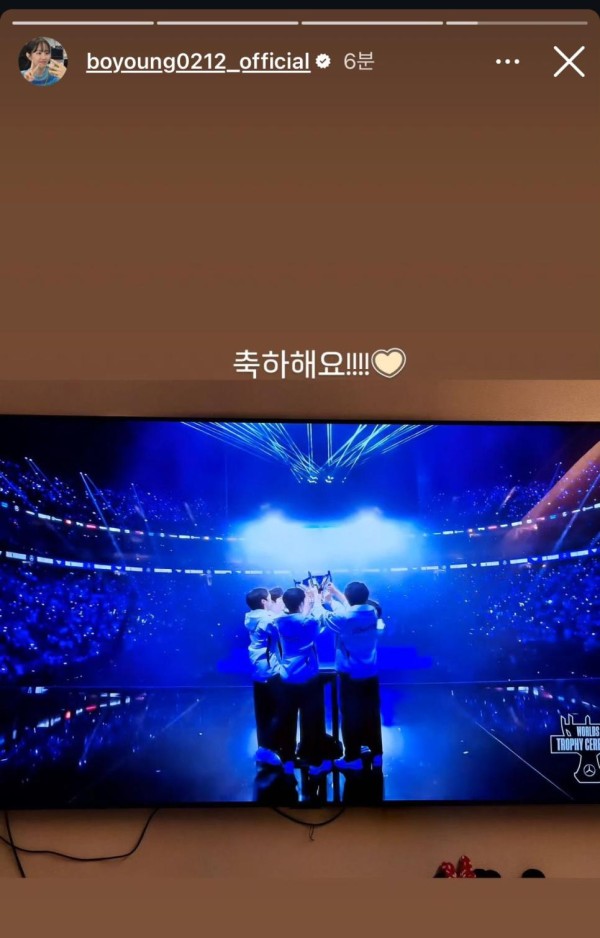Tap the boyoung0212_official username link
Image resolution: width=600 pixels, height=938 pixels.
pos(198,62)
